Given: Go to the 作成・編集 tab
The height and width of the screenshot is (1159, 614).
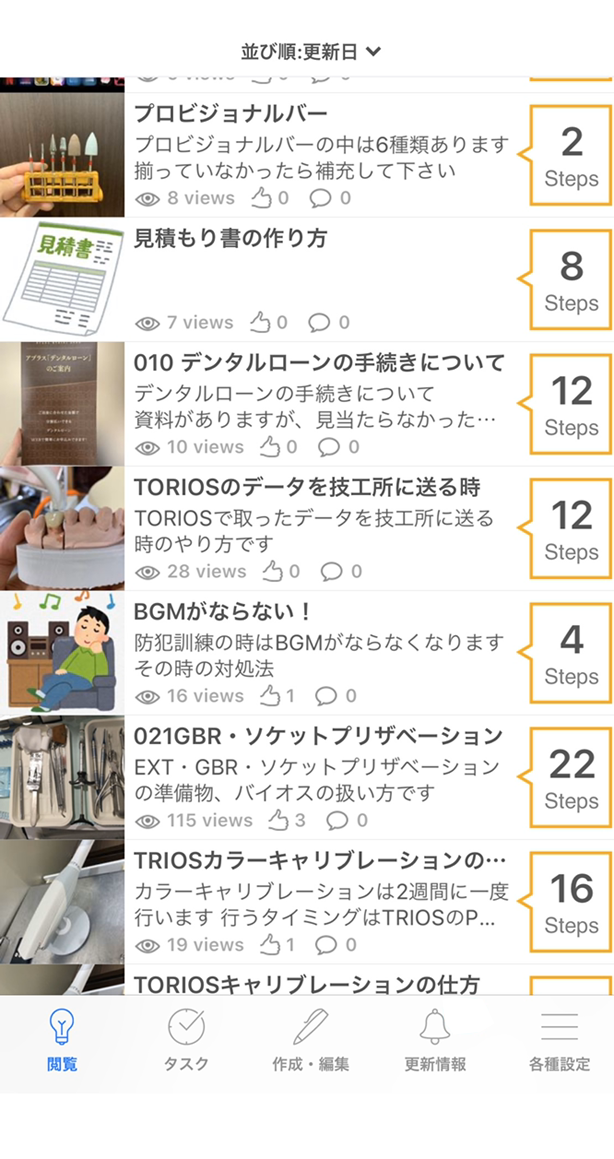Looking at the screenshot, I should pos(310,1041).
